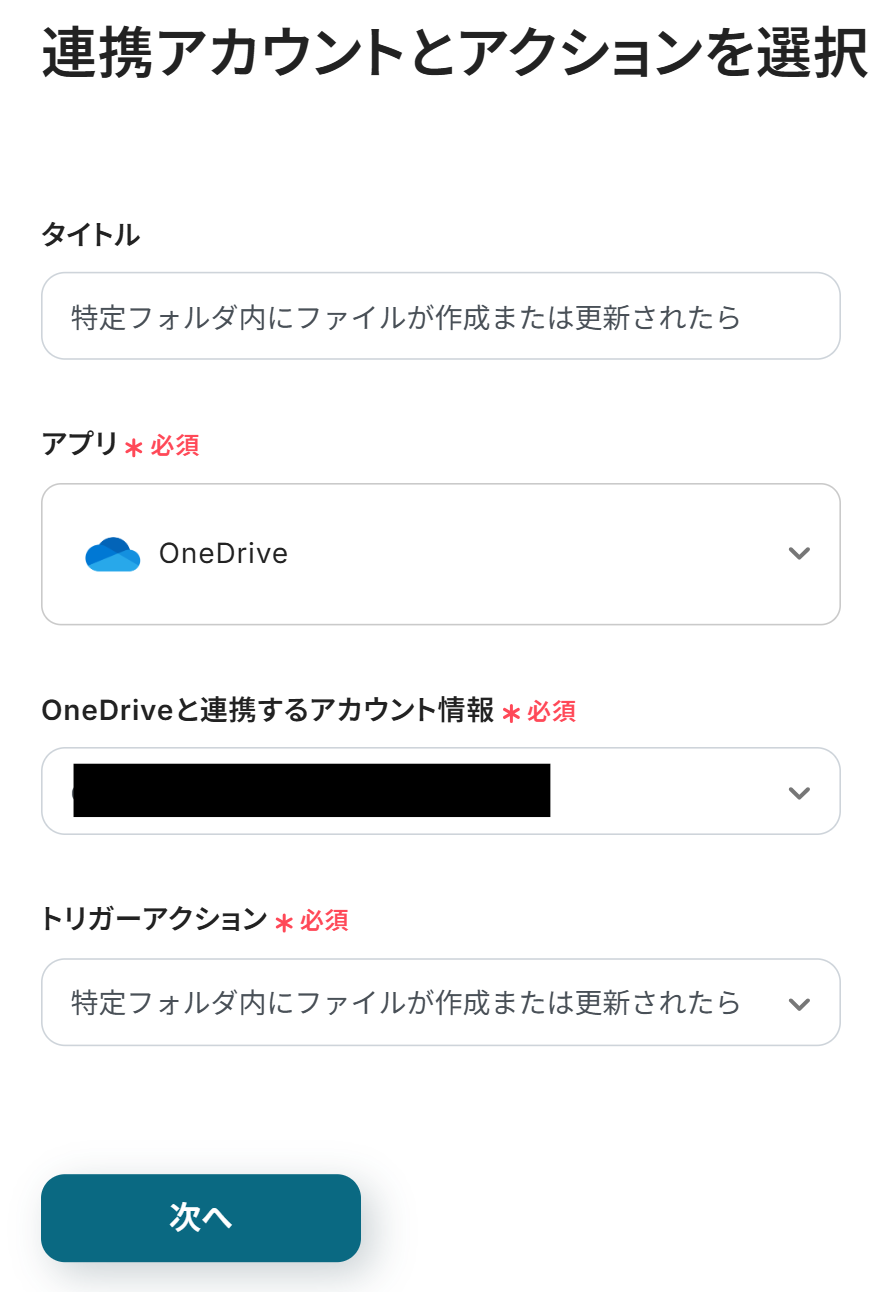This screenshot has height=1292, width=888.
Task: Open the アプリ dropdown showing OneDrive
Action: (x=440, y=554)
